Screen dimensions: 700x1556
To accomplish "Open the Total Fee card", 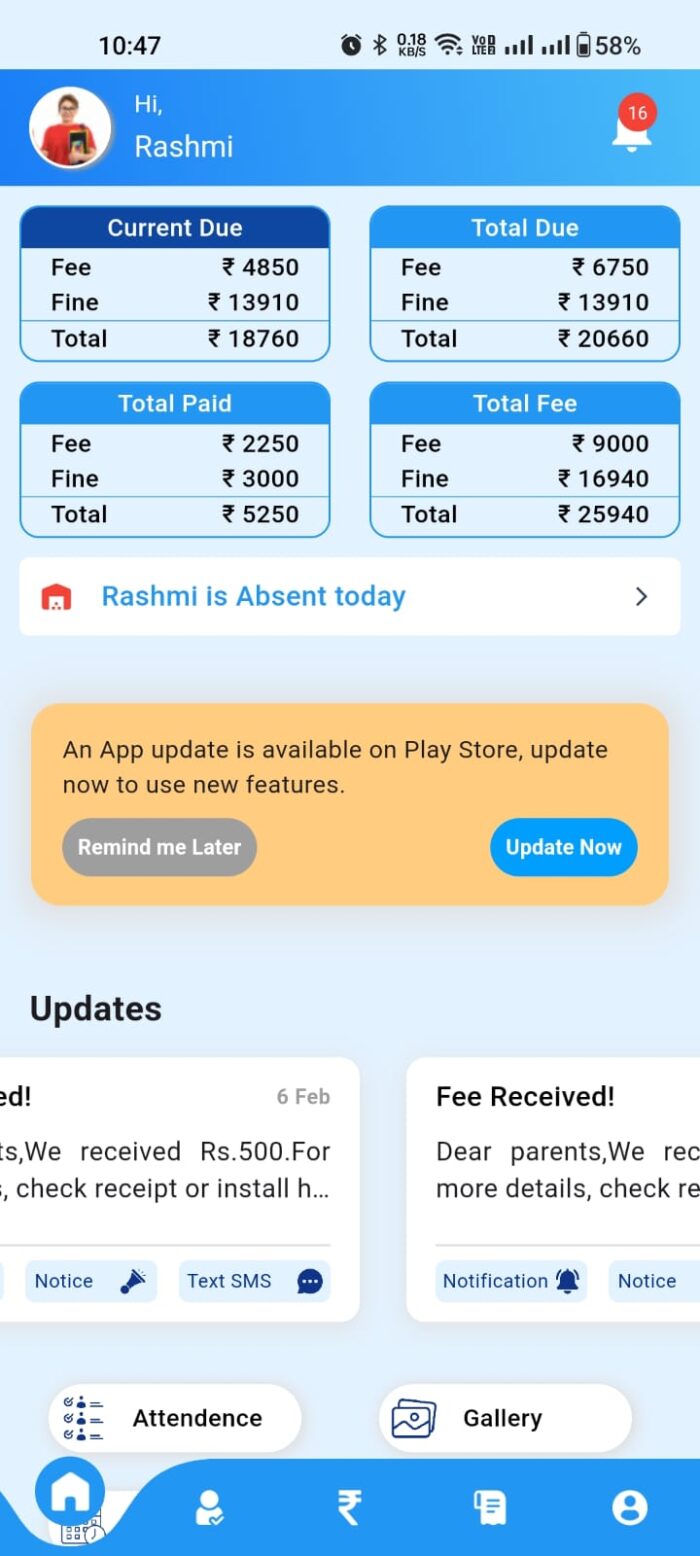I will click(x=525, y=460).
